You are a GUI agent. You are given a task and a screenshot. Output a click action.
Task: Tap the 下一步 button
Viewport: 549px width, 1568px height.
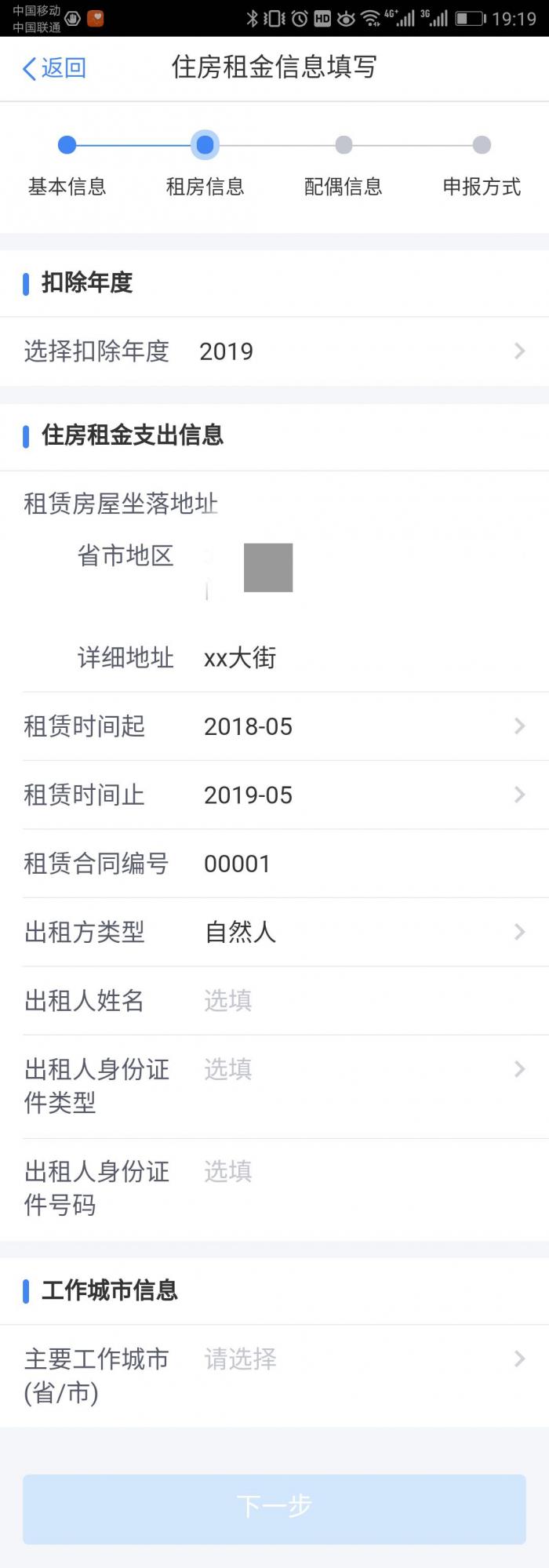tap(274, 1508)
